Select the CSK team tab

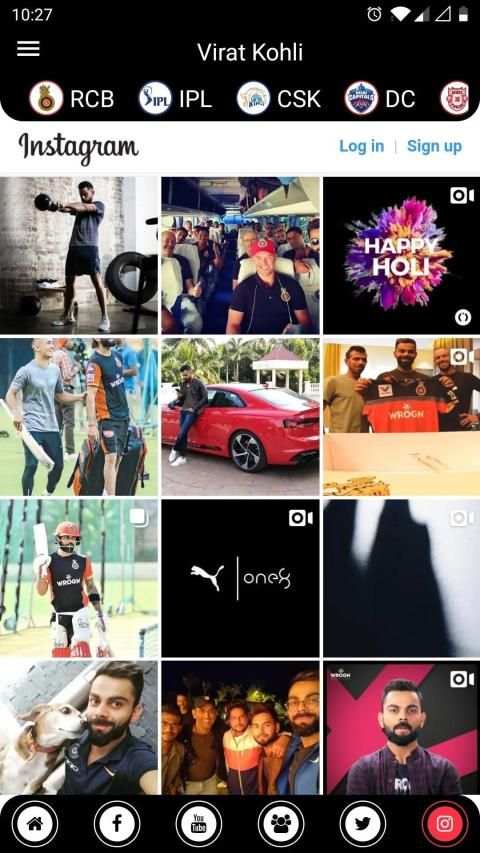click(279, 98)
